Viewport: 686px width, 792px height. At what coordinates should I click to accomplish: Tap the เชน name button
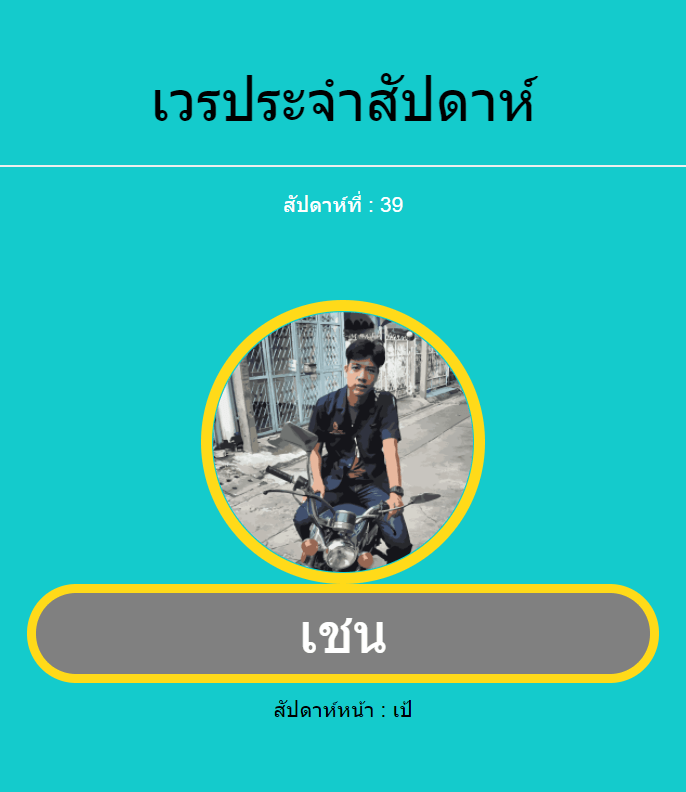pyautogui.click(x=343, y=634)
